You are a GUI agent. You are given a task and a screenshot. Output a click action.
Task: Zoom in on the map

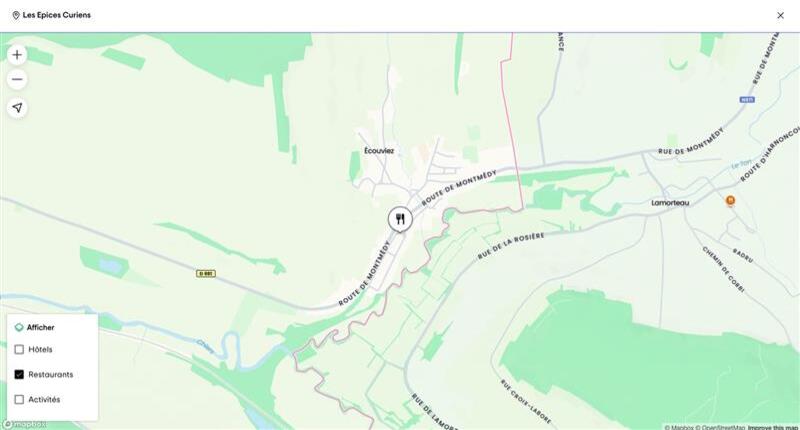coord(17,55)
